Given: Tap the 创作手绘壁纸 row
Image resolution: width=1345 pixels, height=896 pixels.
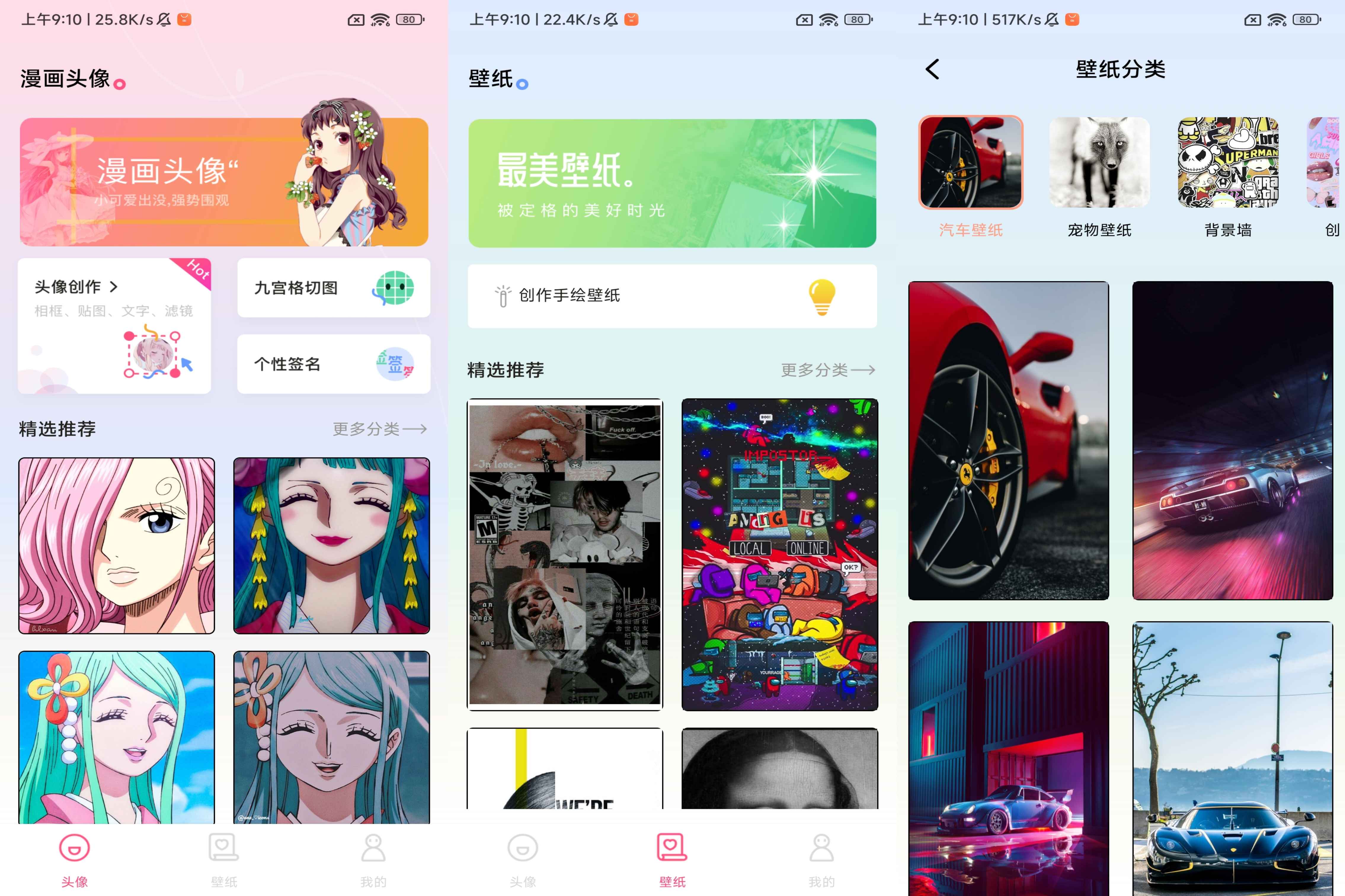Looking at the screenshot, I should click(672, 295).
